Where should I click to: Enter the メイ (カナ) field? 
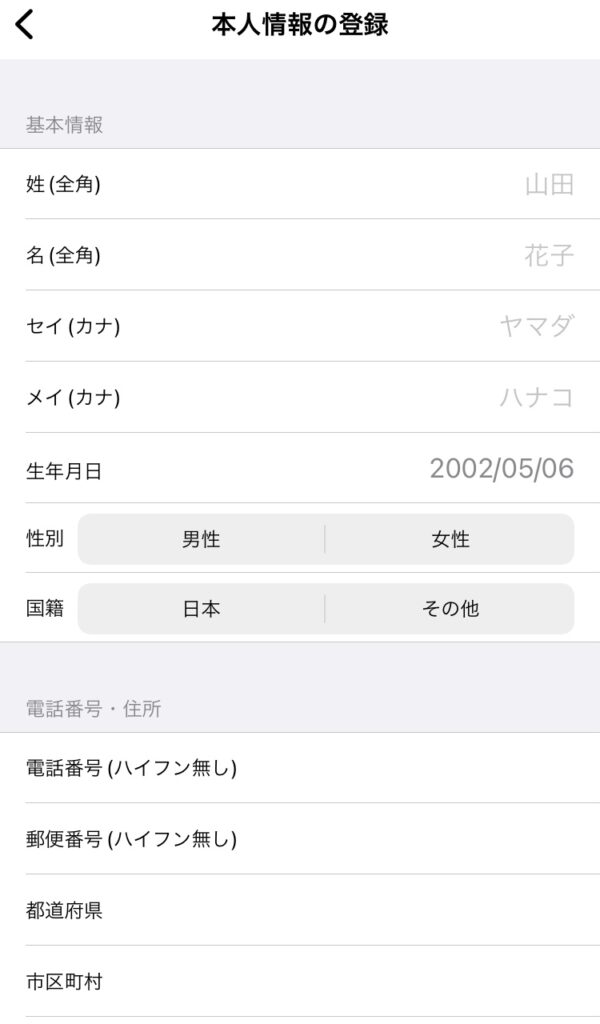click(x=300, y=397)
